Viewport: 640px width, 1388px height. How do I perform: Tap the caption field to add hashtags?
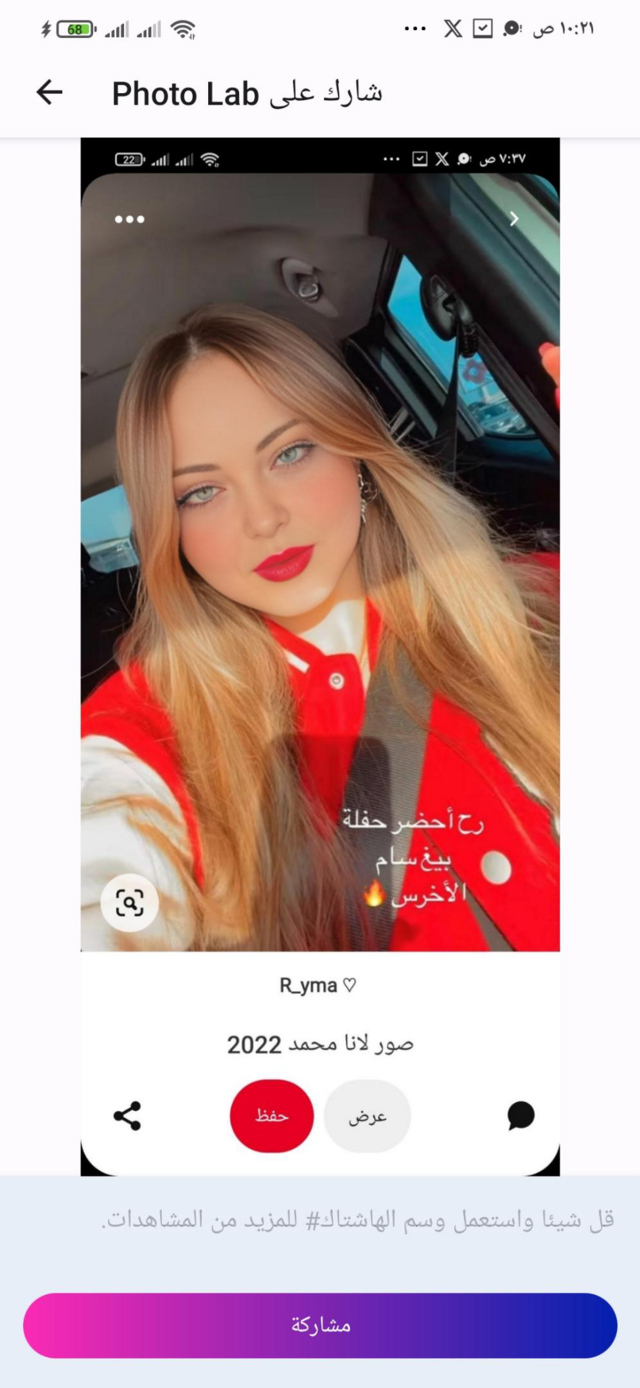point(358,1220)
